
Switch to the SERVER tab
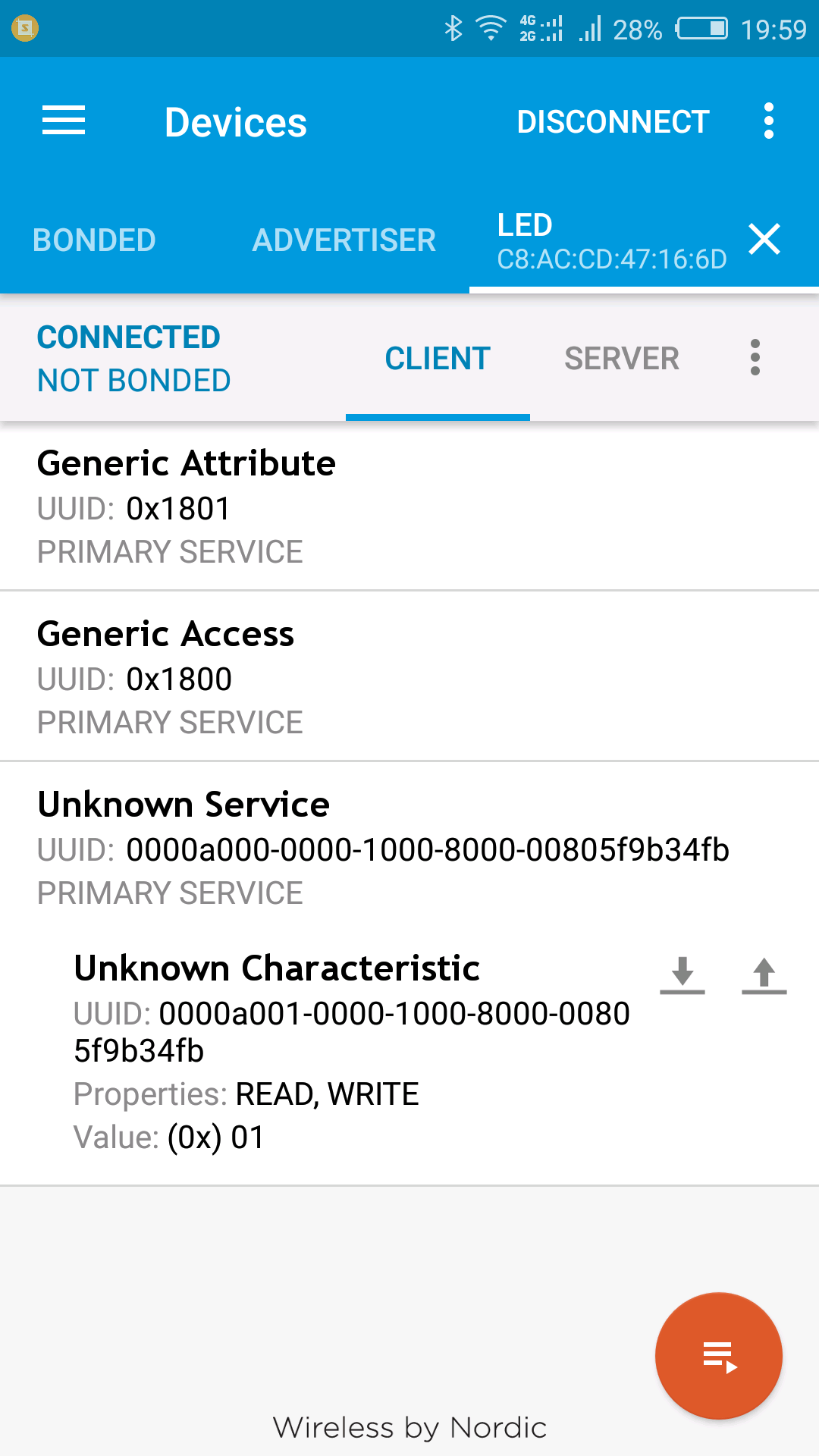click(622, 359)
